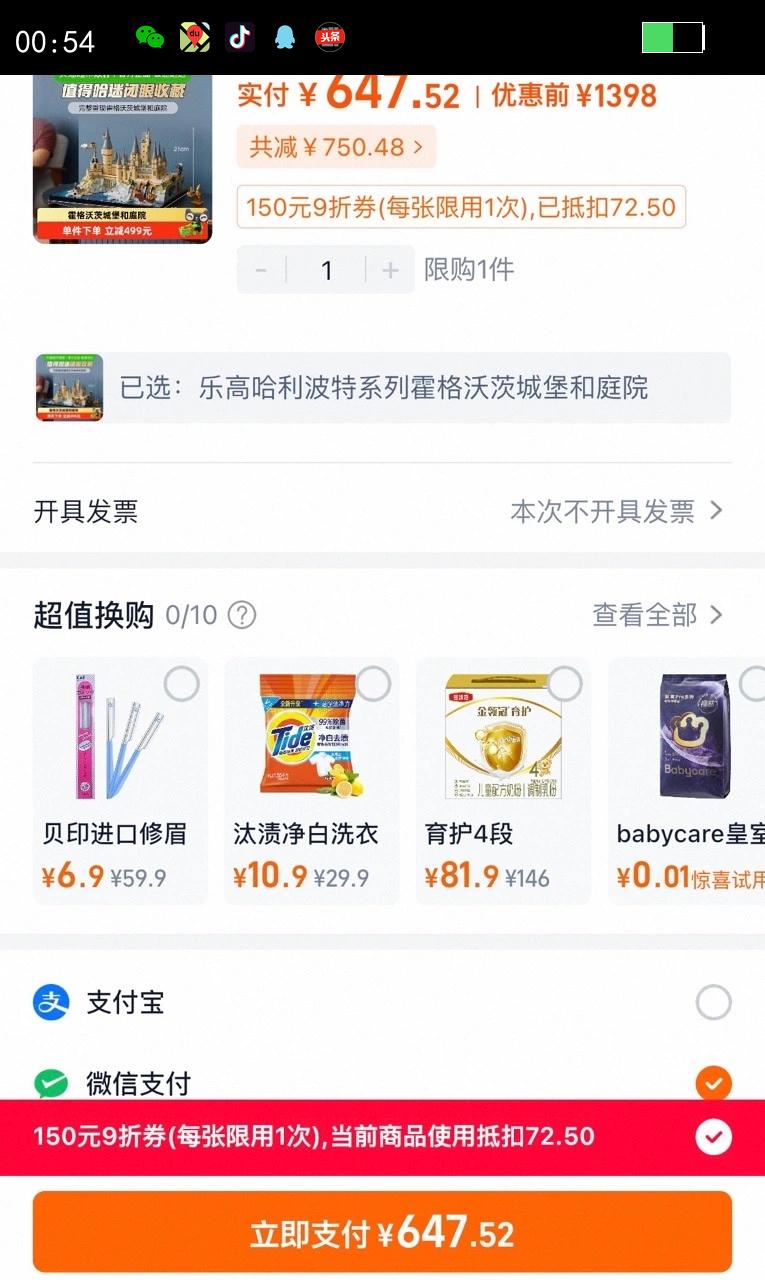Select the 育护4段 add-on item
The image size is (765, 1280).
pos(565,684)
